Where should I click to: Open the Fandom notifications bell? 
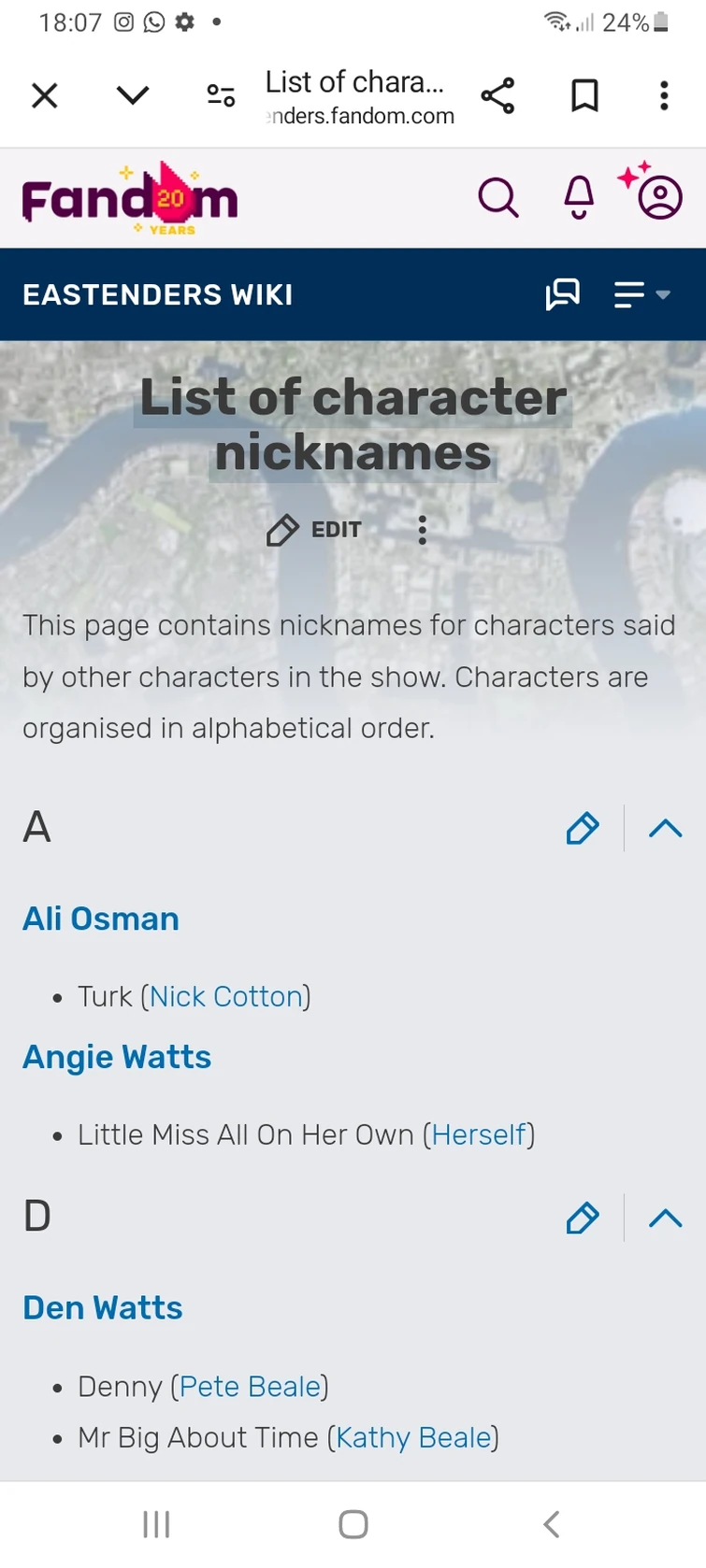click(579, 197)
